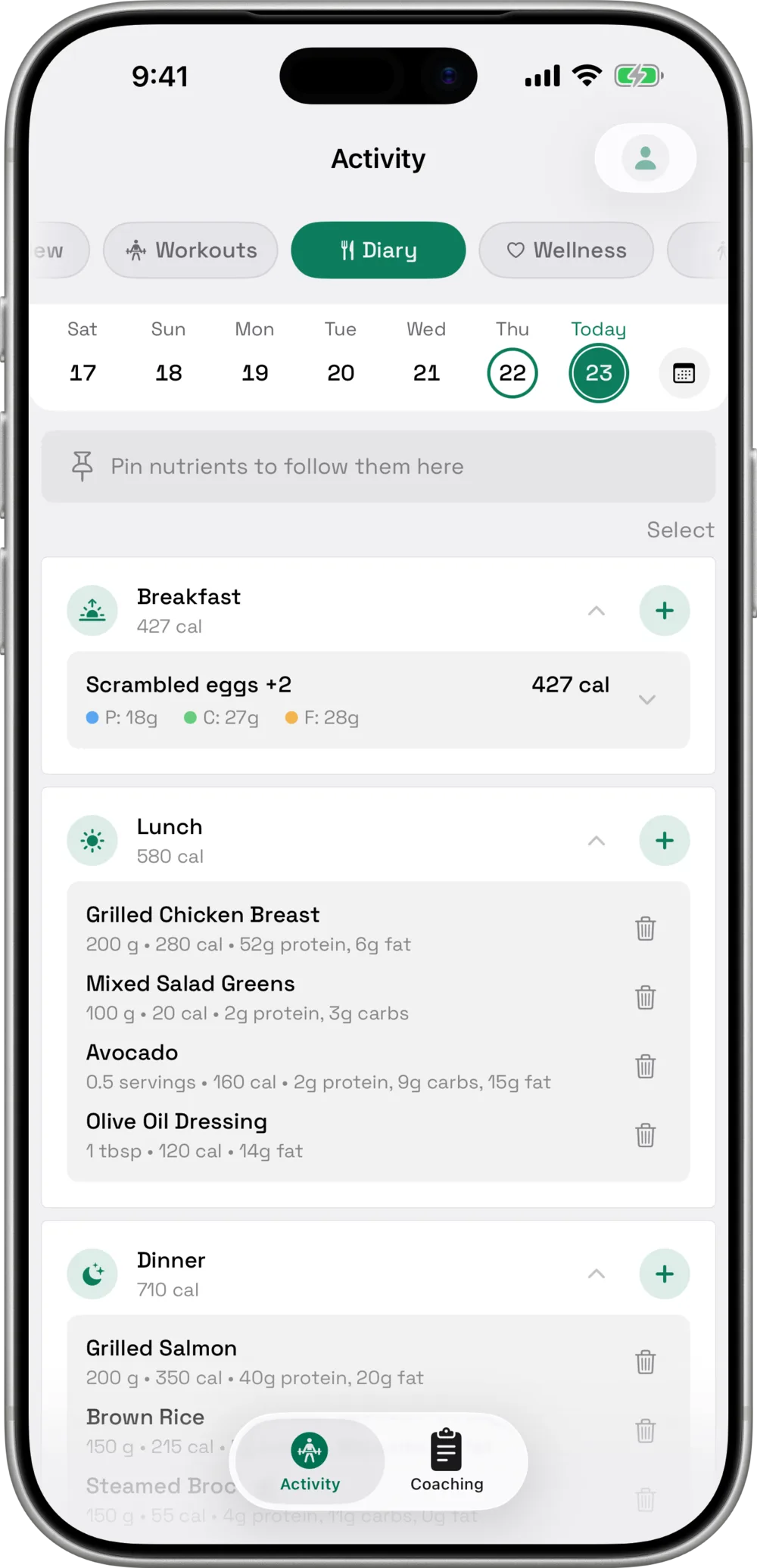
Task: Delete Olive Oil Dressing entry
Action: click(645, 1135)
